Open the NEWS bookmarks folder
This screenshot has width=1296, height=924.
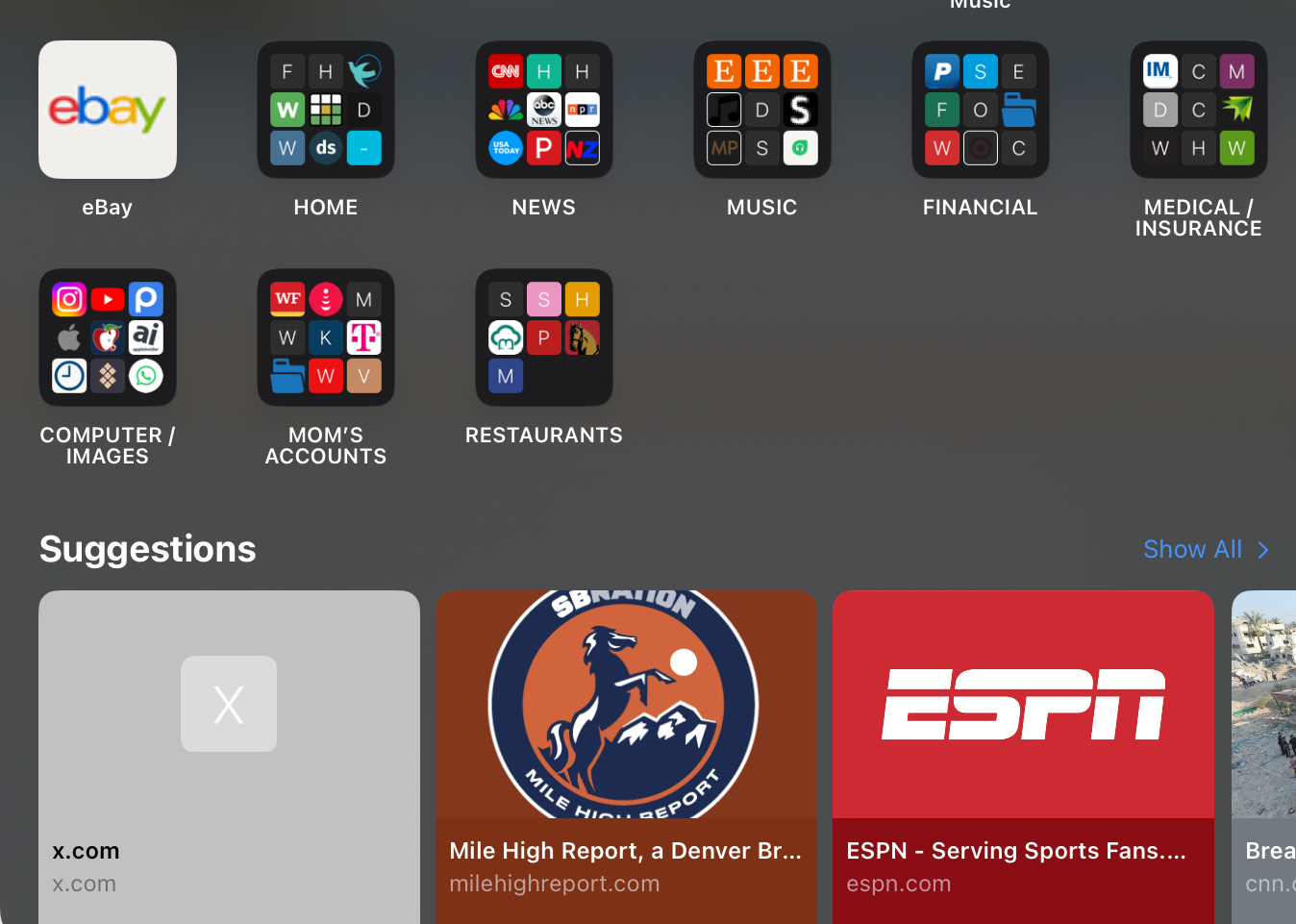(544, 110)
